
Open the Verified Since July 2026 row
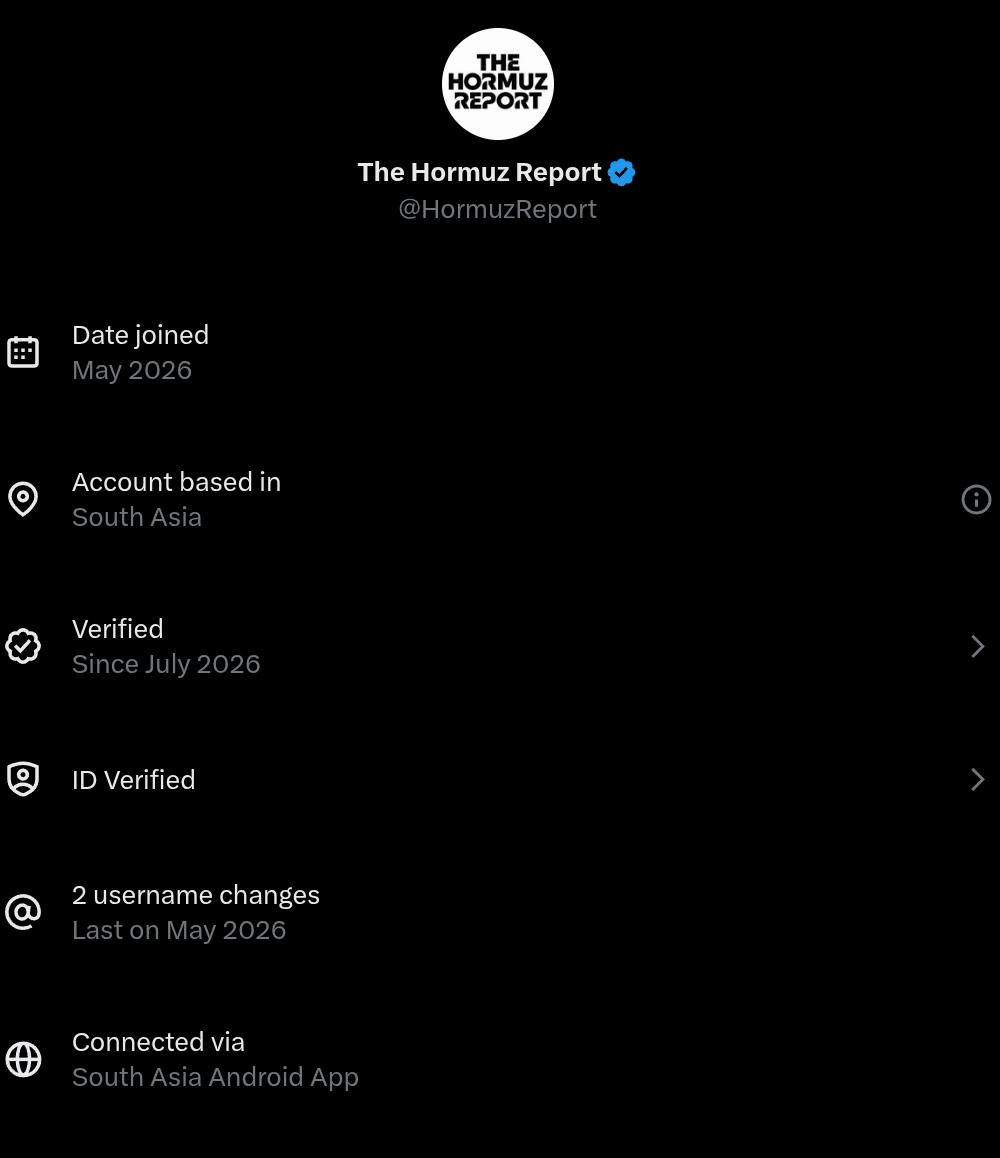500,646
